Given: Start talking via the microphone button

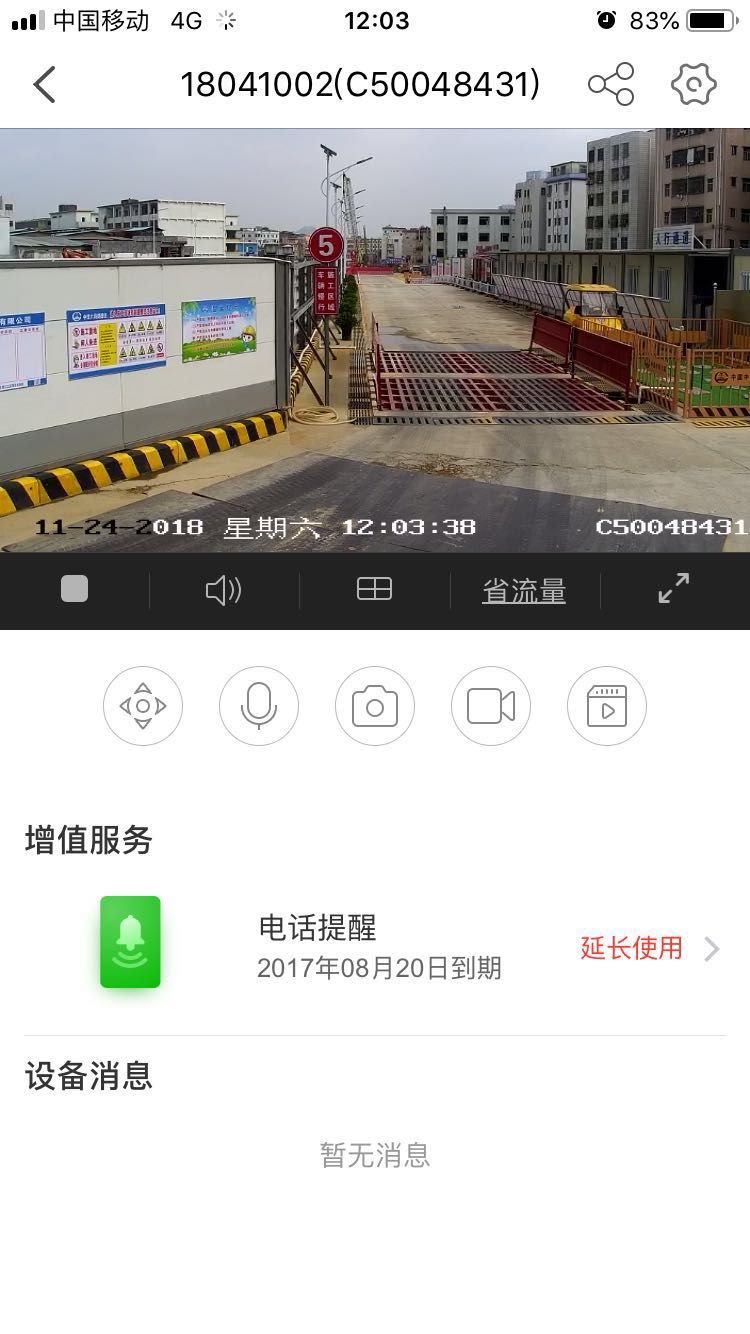Looking at the screenshot, I should (x=259, y=706).
